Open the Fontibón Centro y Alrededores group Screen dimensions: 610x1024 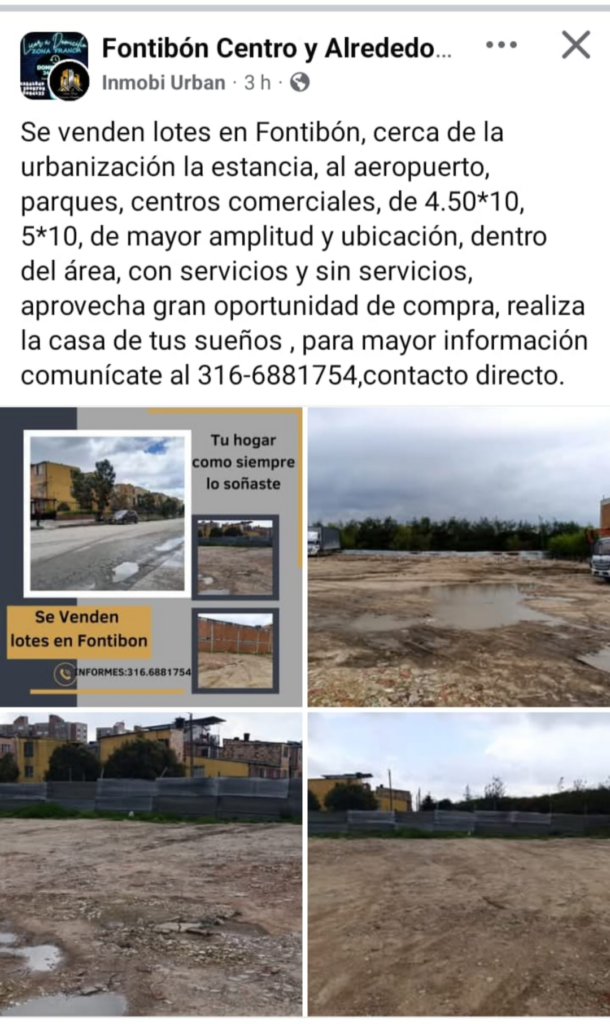tap(276, 48)
